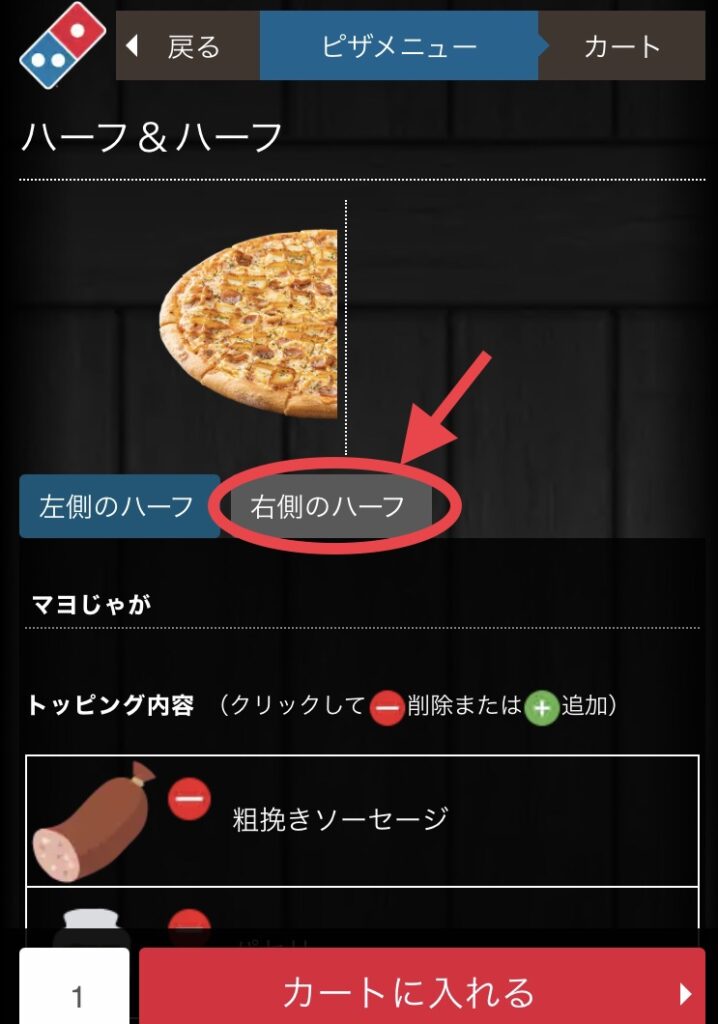Select the 左側のハーフ tab
The width and height of the screenshot is (718, 1024).
coord(118,506)
